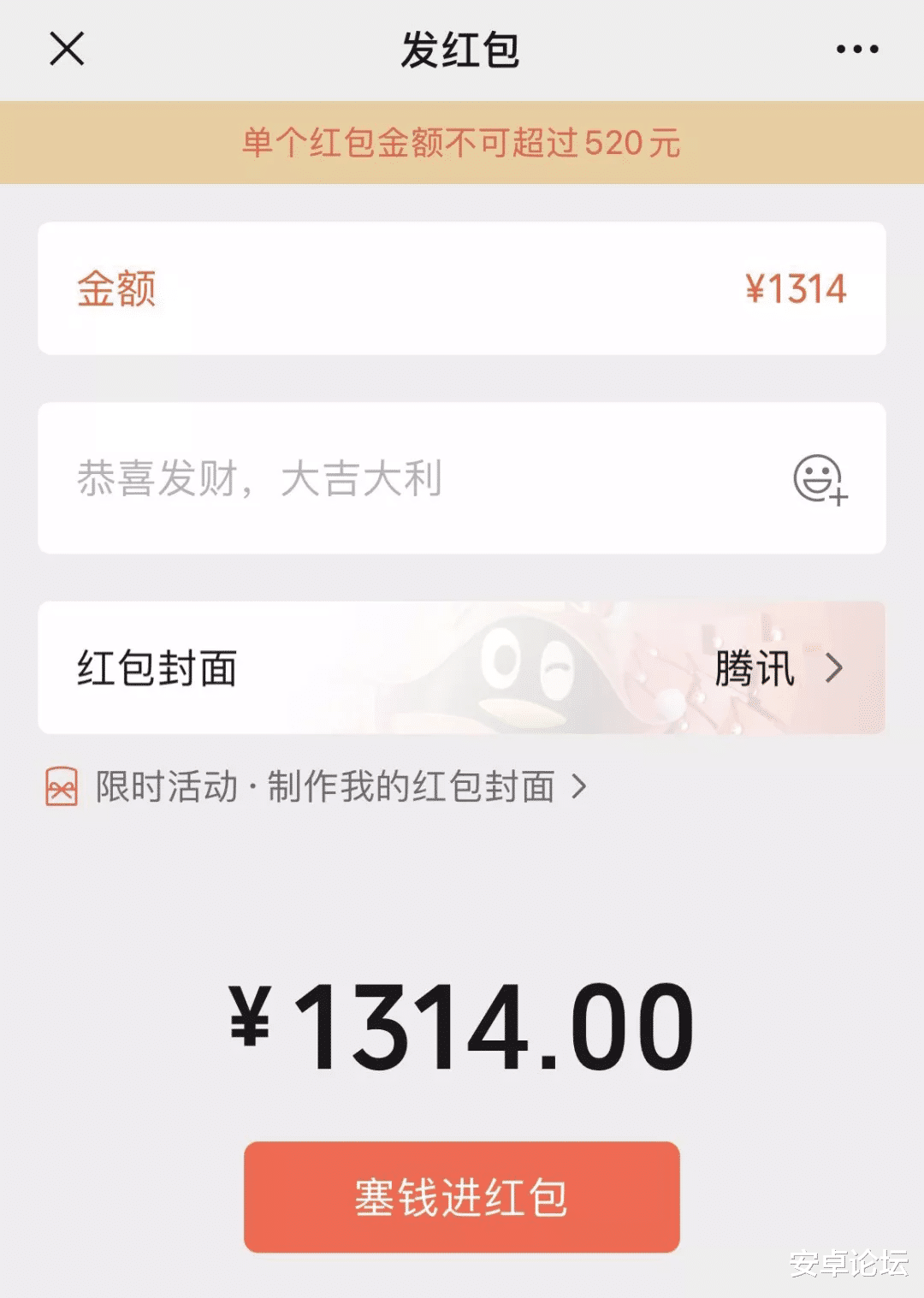Click the X to close the red packet screen
924x1298 pixels.
[67, 49]
